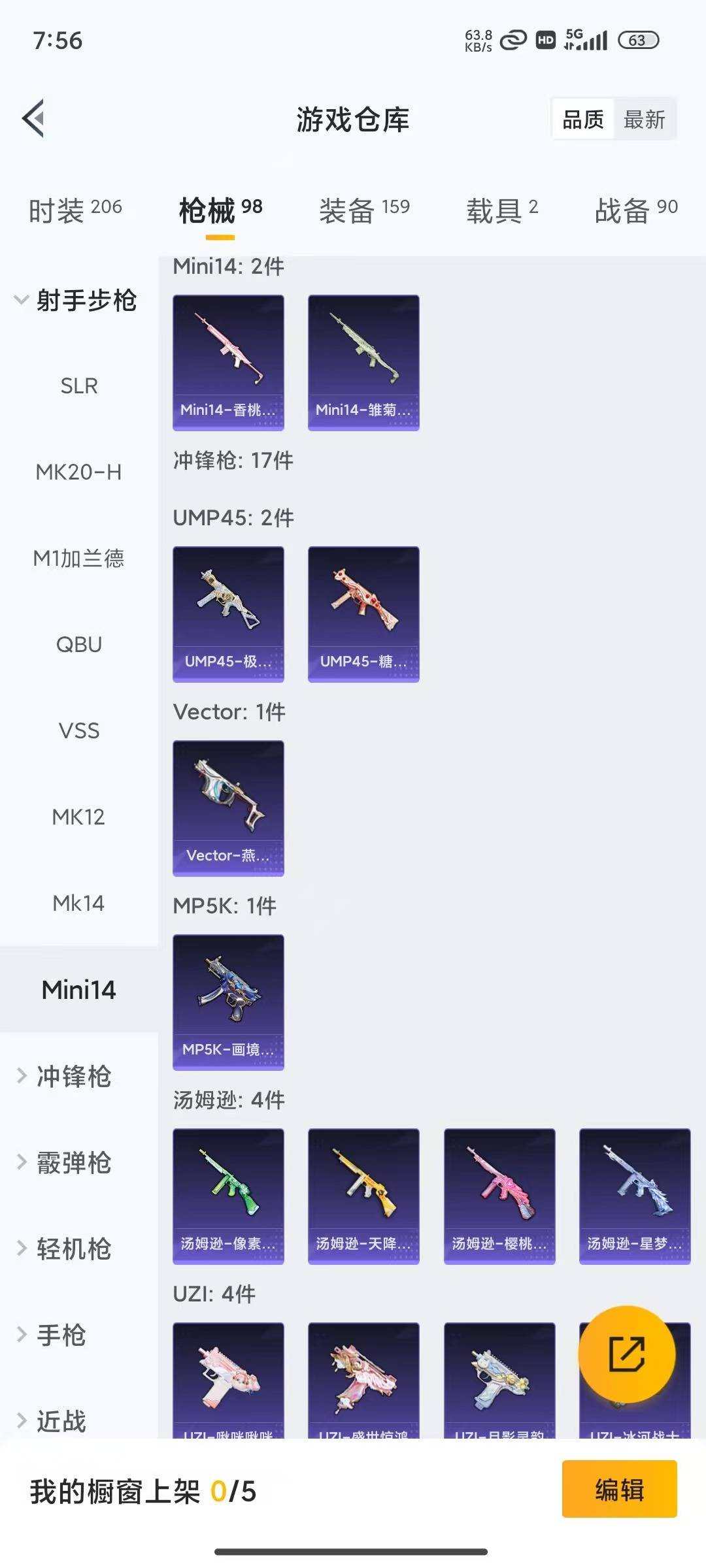Open the MP5K-画境 skin thumbnail
Viewport: 706px width, 1568px height.
(228, 1000)
